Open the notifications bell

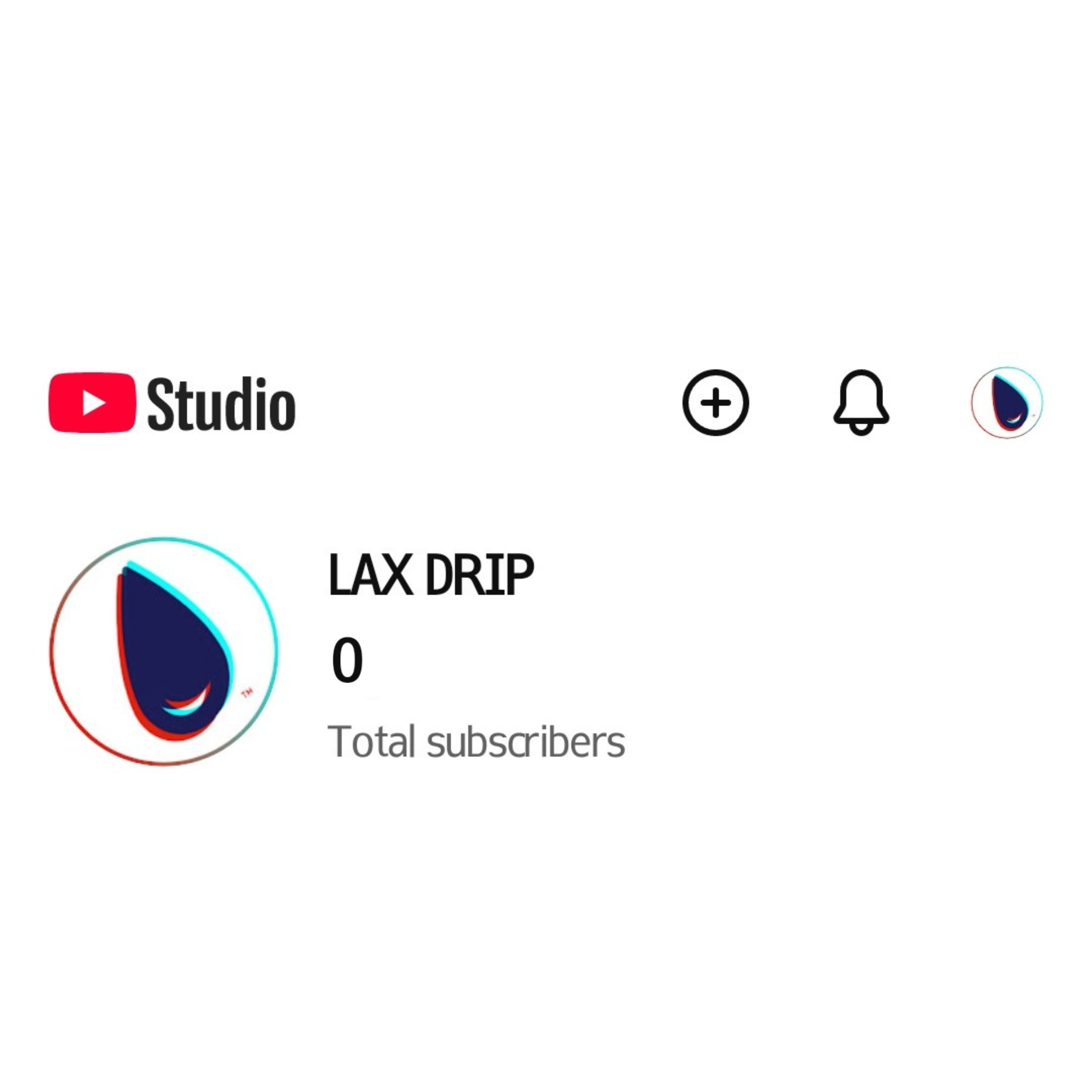click(x=861, y=403)
